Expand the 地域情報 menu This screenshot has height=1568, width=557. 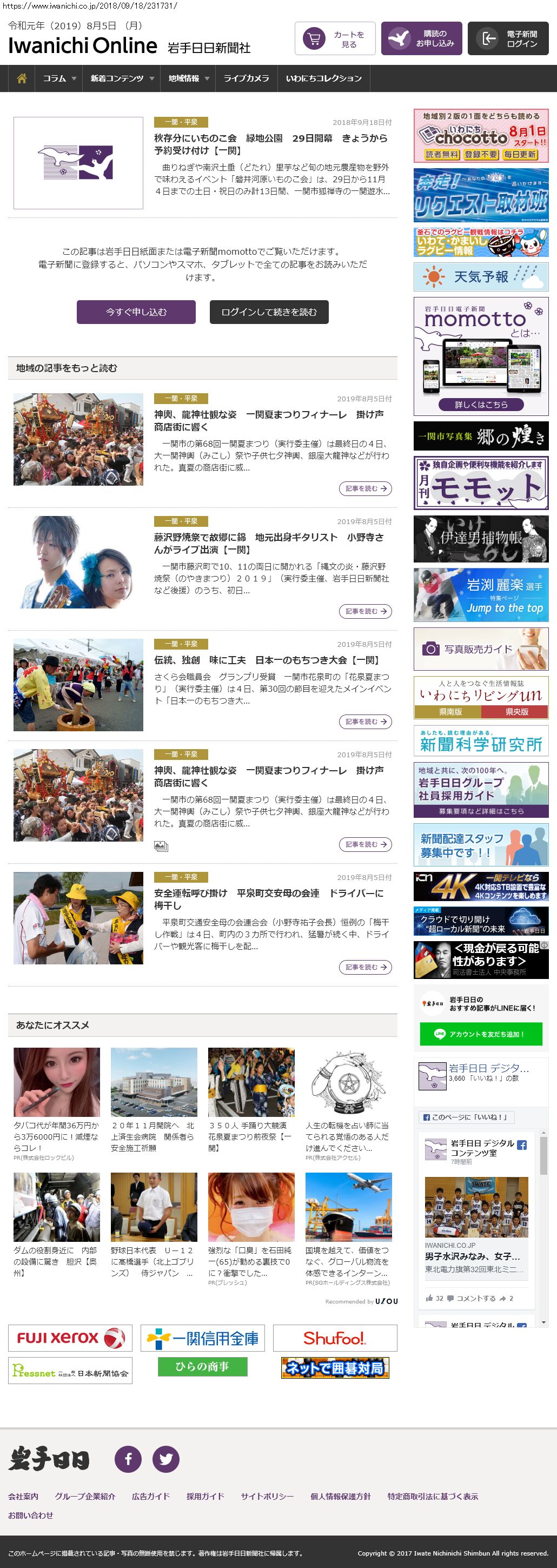[x=189, y=78]
